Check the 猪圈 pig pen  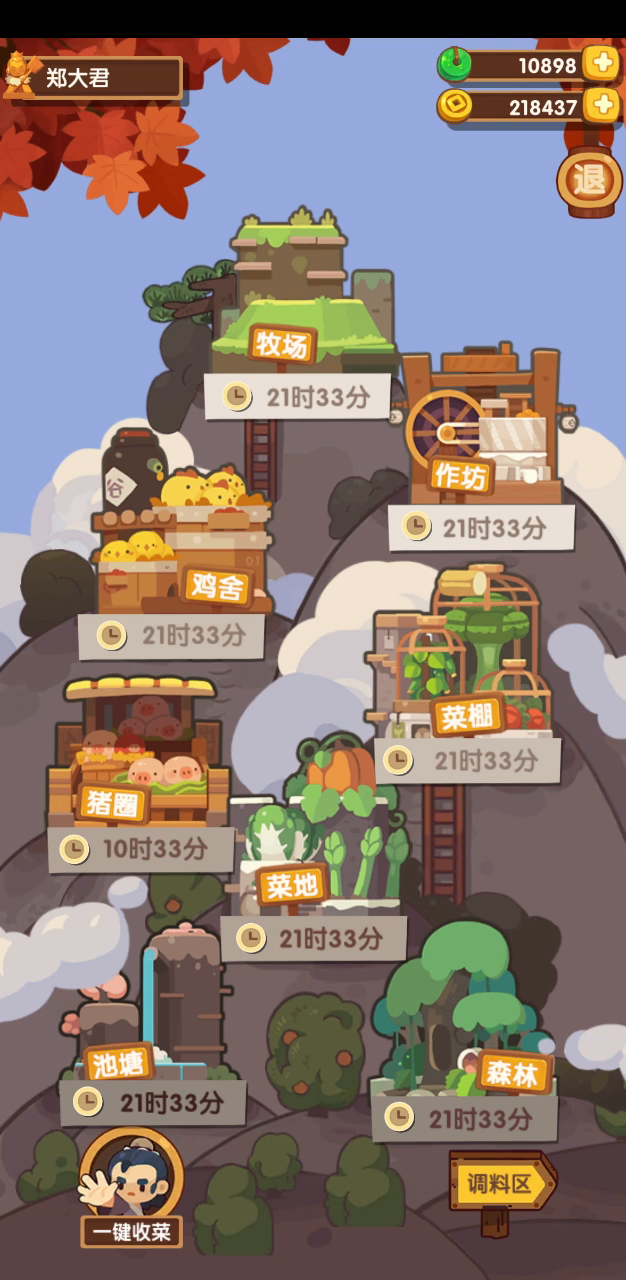(x=113, y=804)
